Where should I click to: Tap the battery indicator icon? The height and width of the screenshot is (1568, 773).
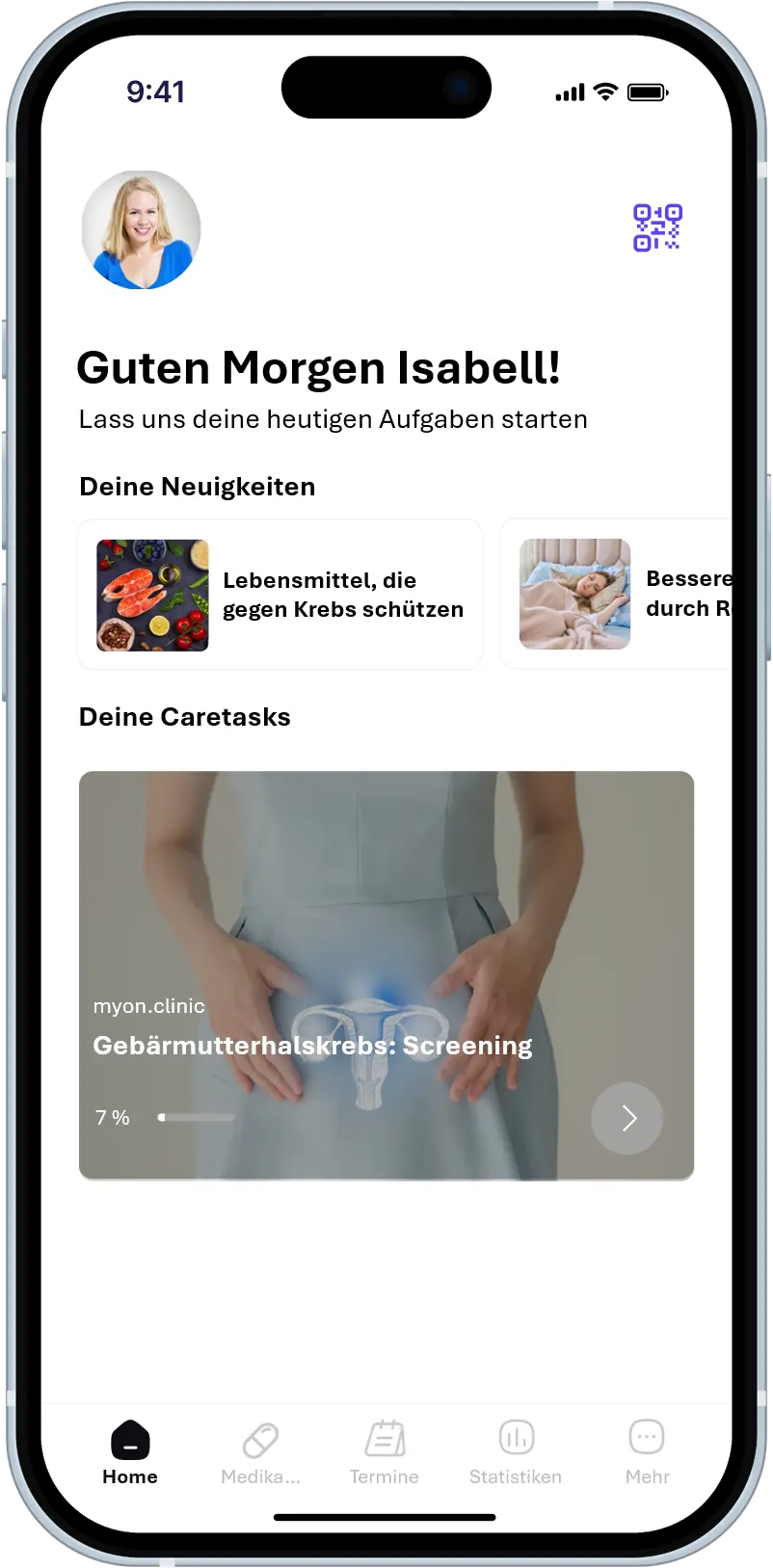pos(648,92)
